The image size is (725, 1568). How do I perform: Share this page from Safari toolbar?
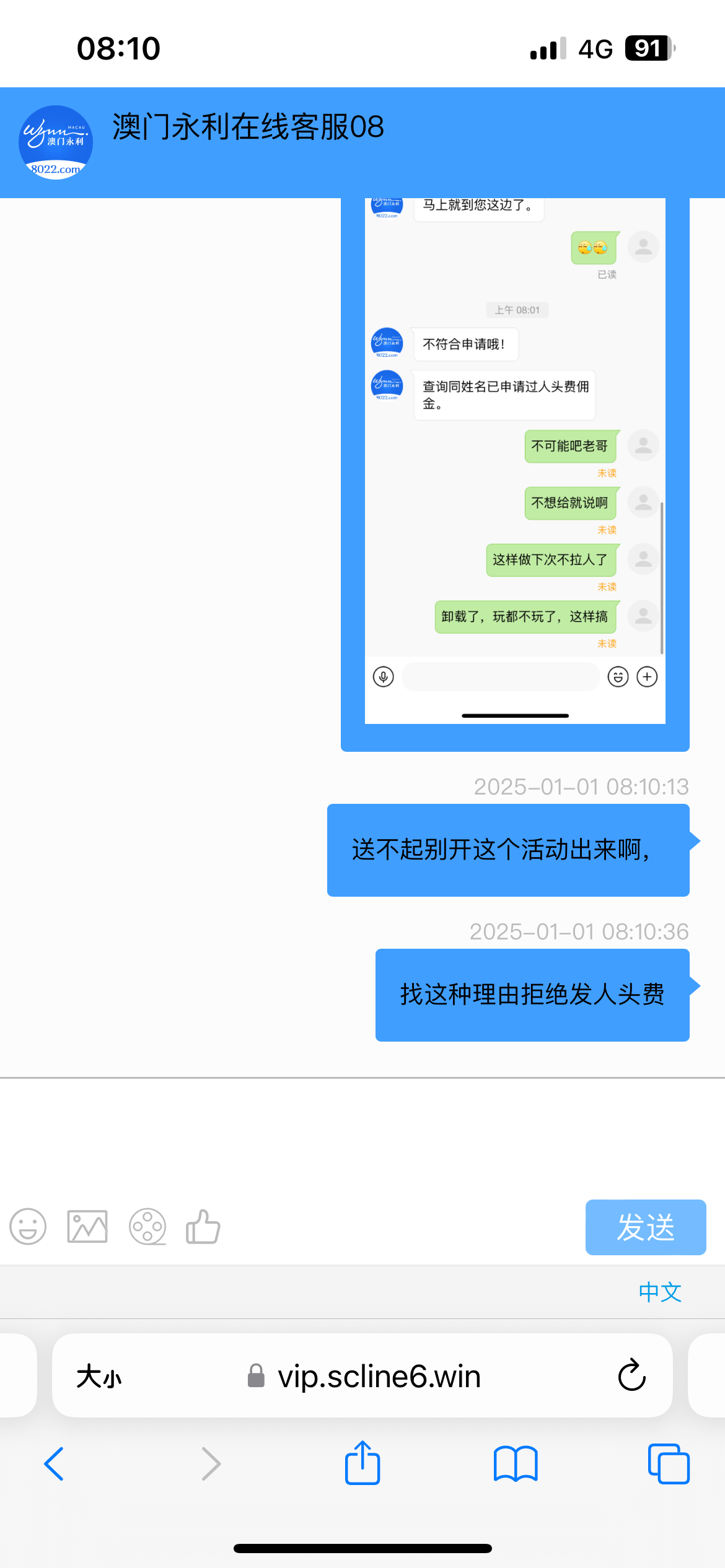pyautogui.click(x=362, y=1464)
